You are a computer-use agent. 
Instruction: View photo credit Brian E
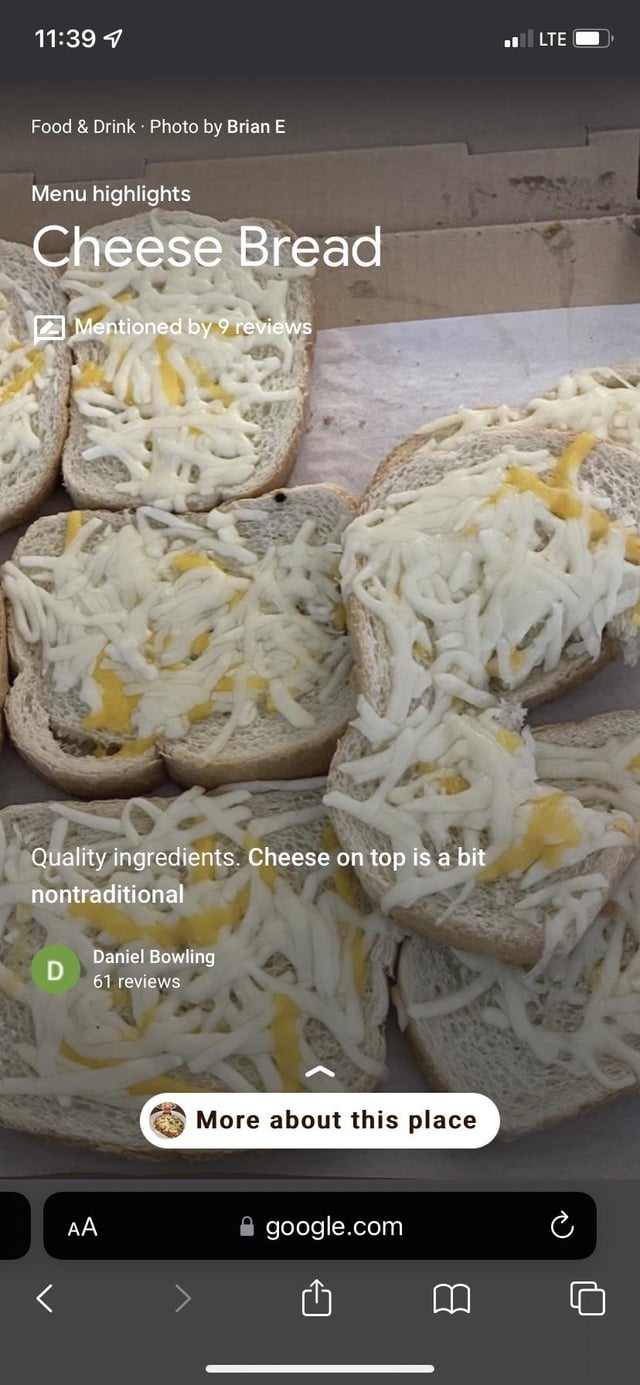[x=256, y=127]
